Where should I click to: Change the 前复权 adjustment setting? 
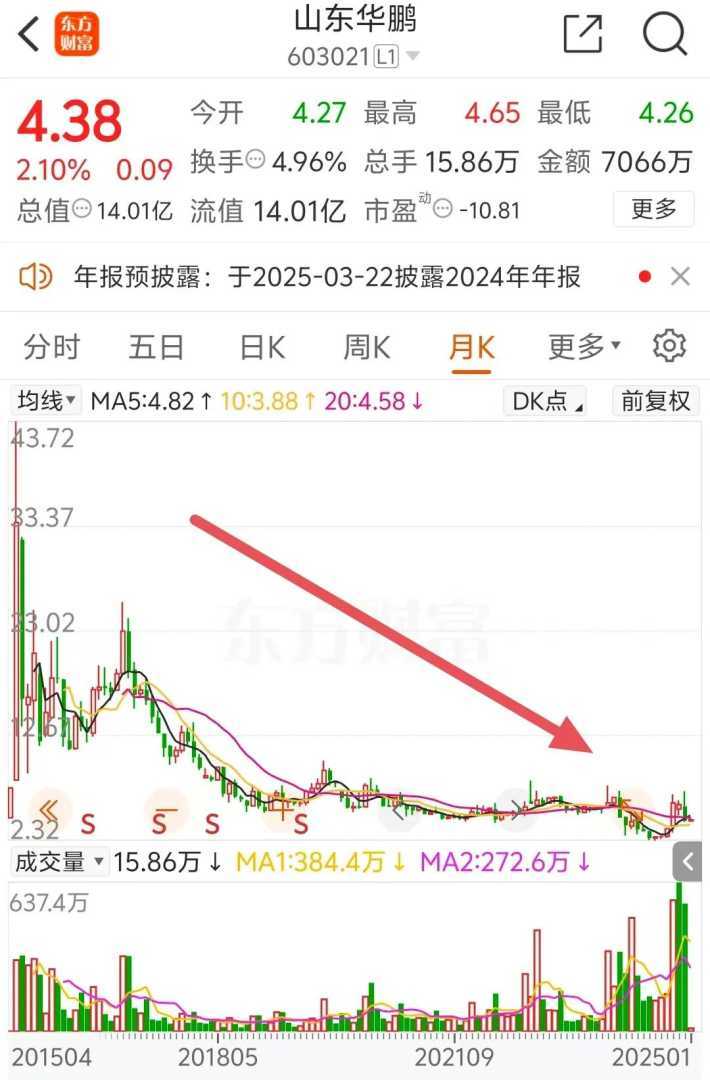[x=656, y=401]
